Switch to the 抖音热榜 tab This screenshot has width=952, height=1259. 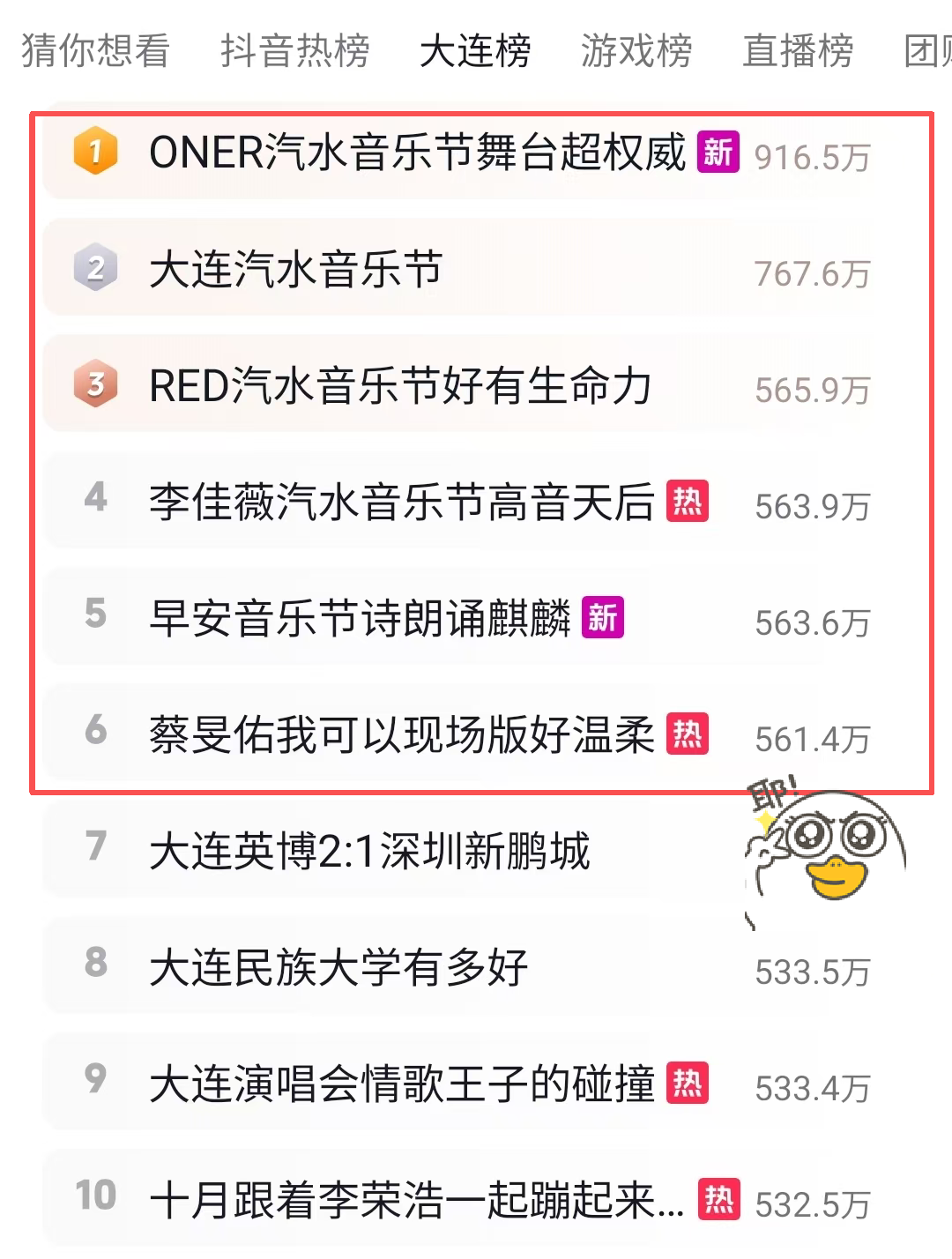(294, 50)
